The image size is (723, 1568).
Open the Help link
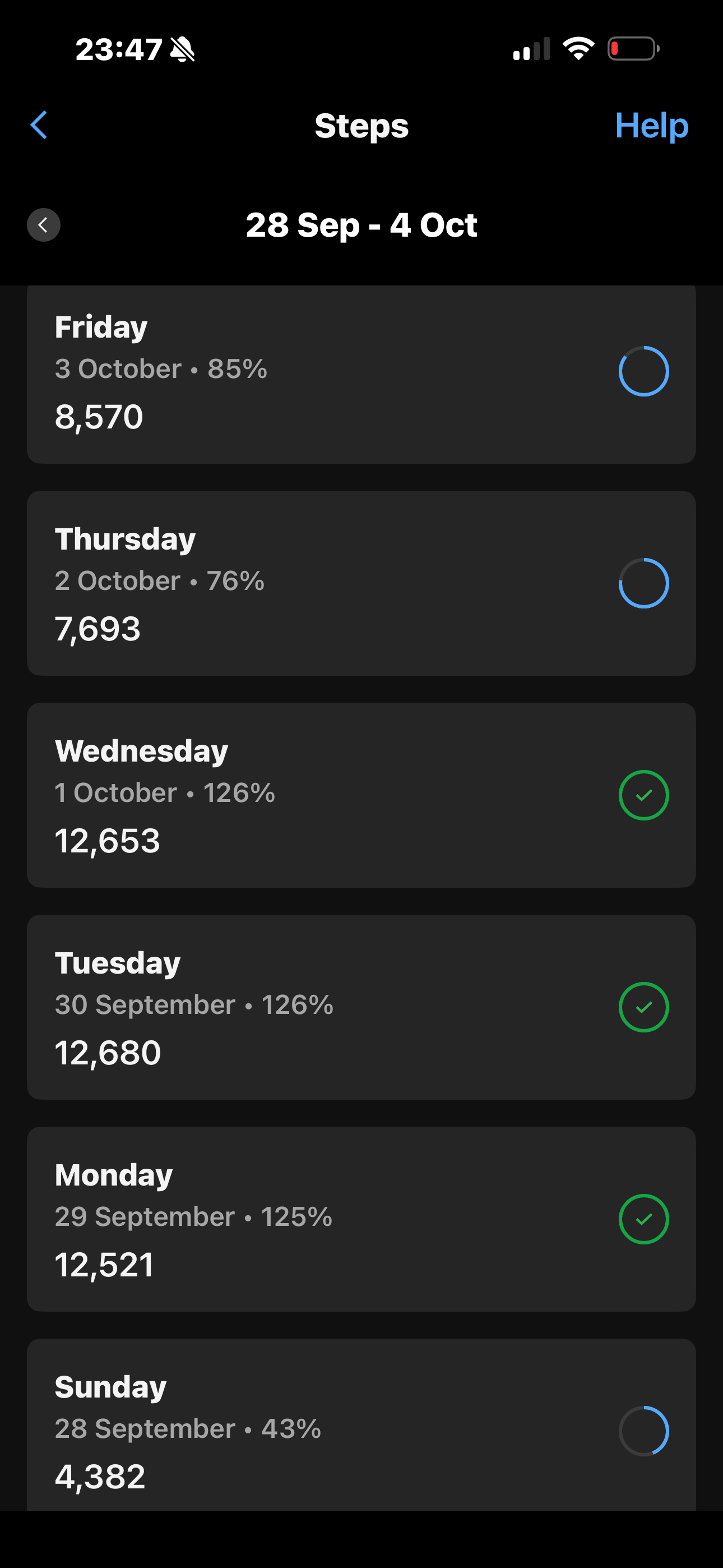[651, 126]
